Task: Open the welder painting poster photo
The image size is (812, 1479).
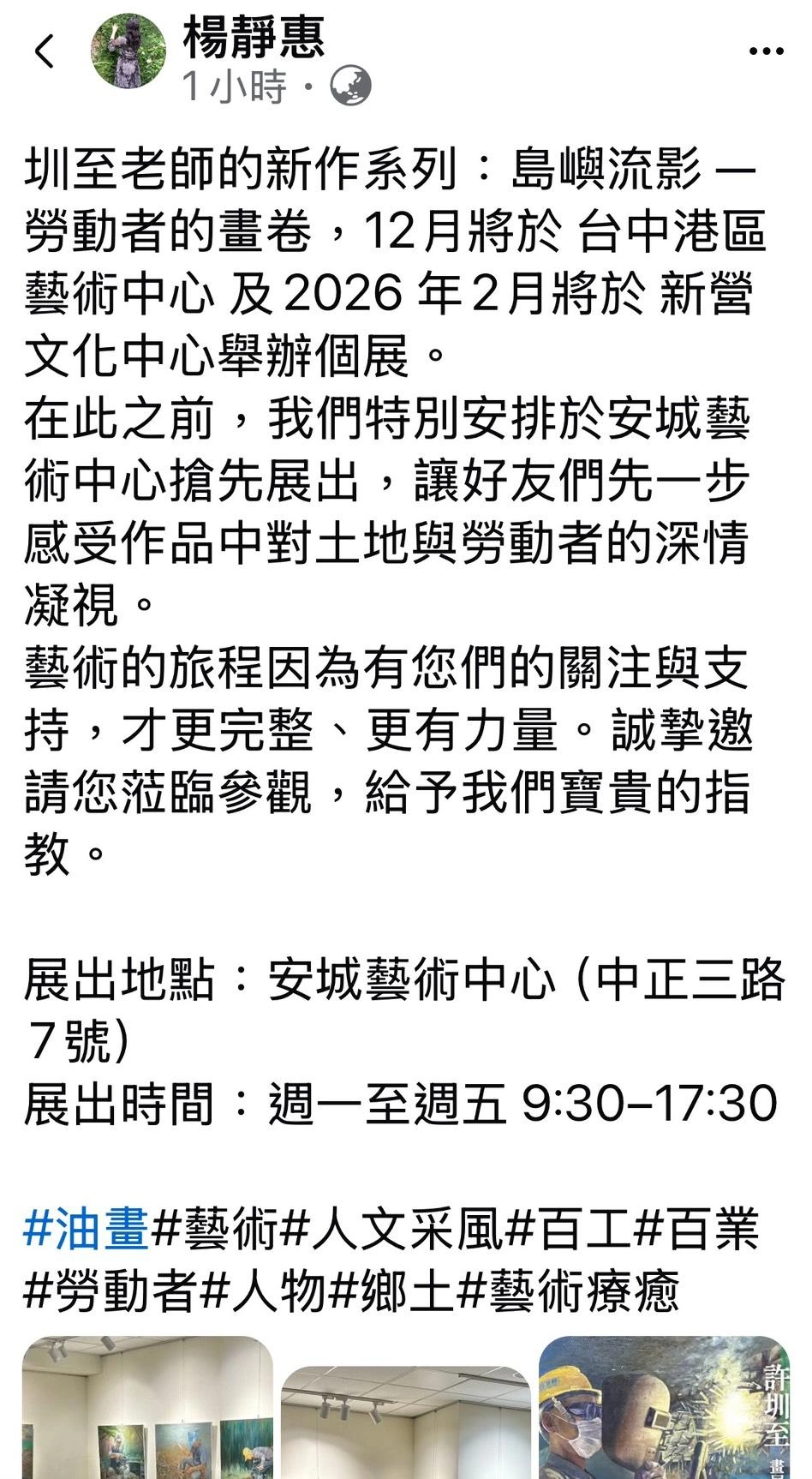Action: coord(664,1410)
